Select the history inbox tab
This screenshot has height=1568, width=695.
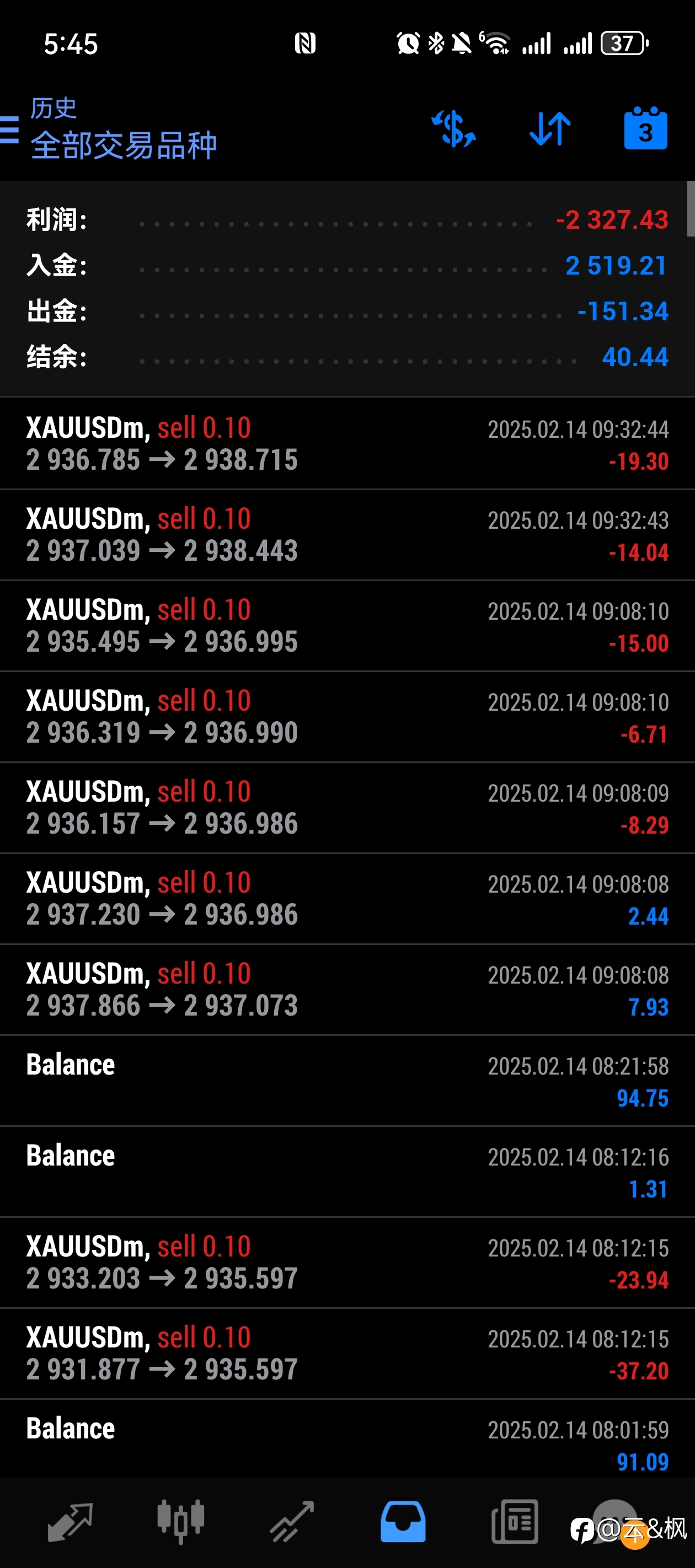tap(403, 1522)
